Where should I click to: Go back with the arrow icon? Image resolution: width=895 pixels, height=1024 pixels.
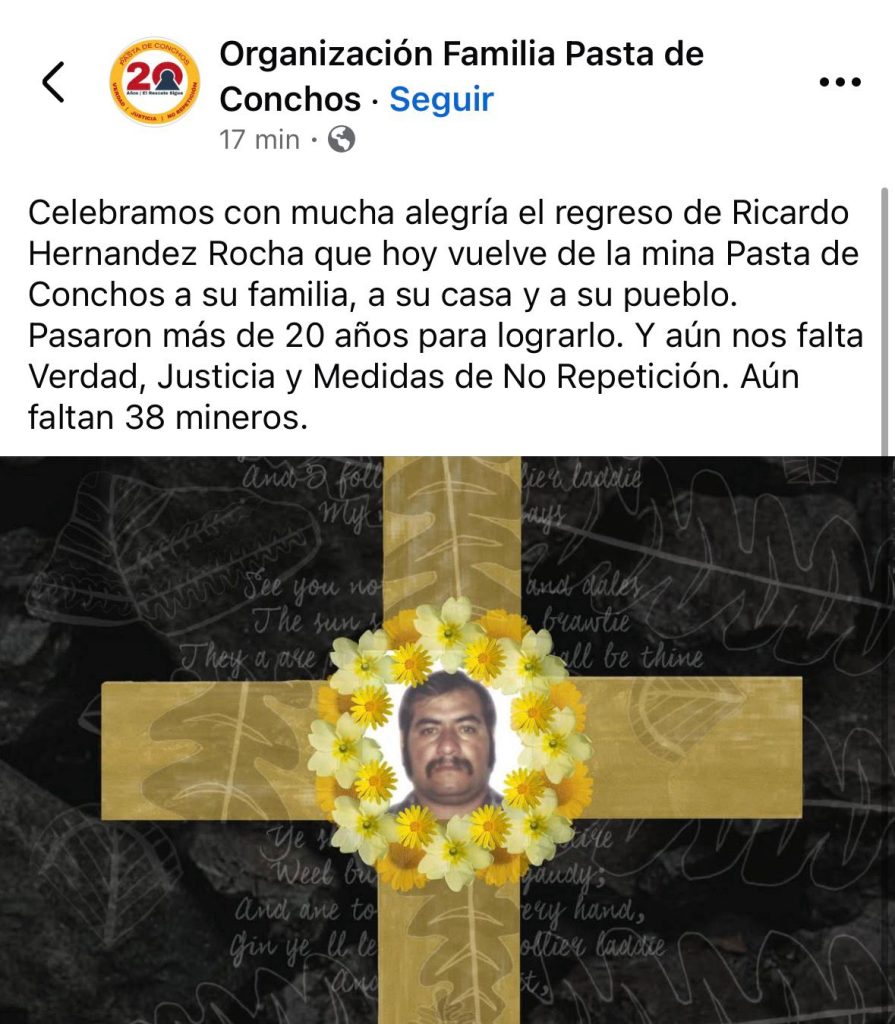[54, 82]
